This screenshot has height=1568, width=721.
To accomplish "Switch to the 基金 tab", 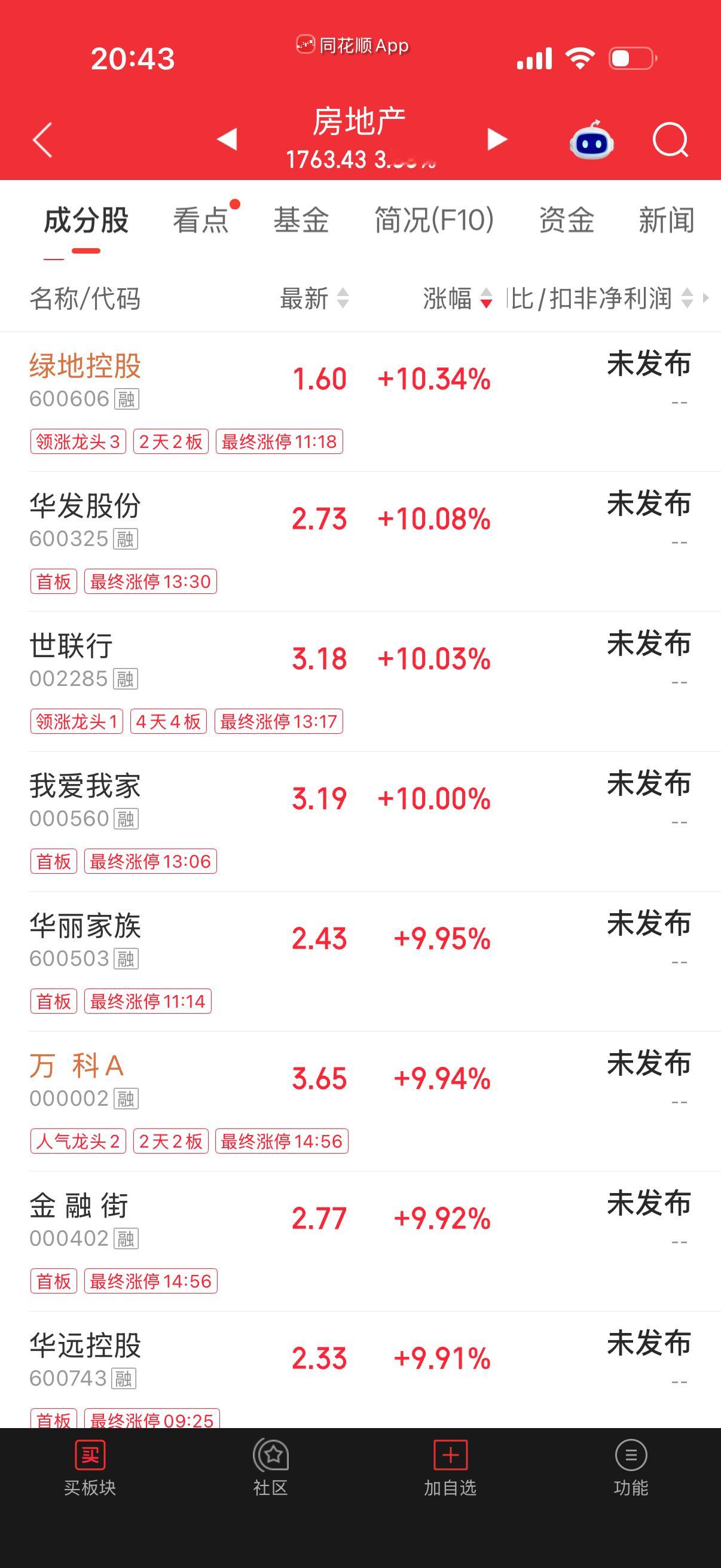I will tap(301, 219).
